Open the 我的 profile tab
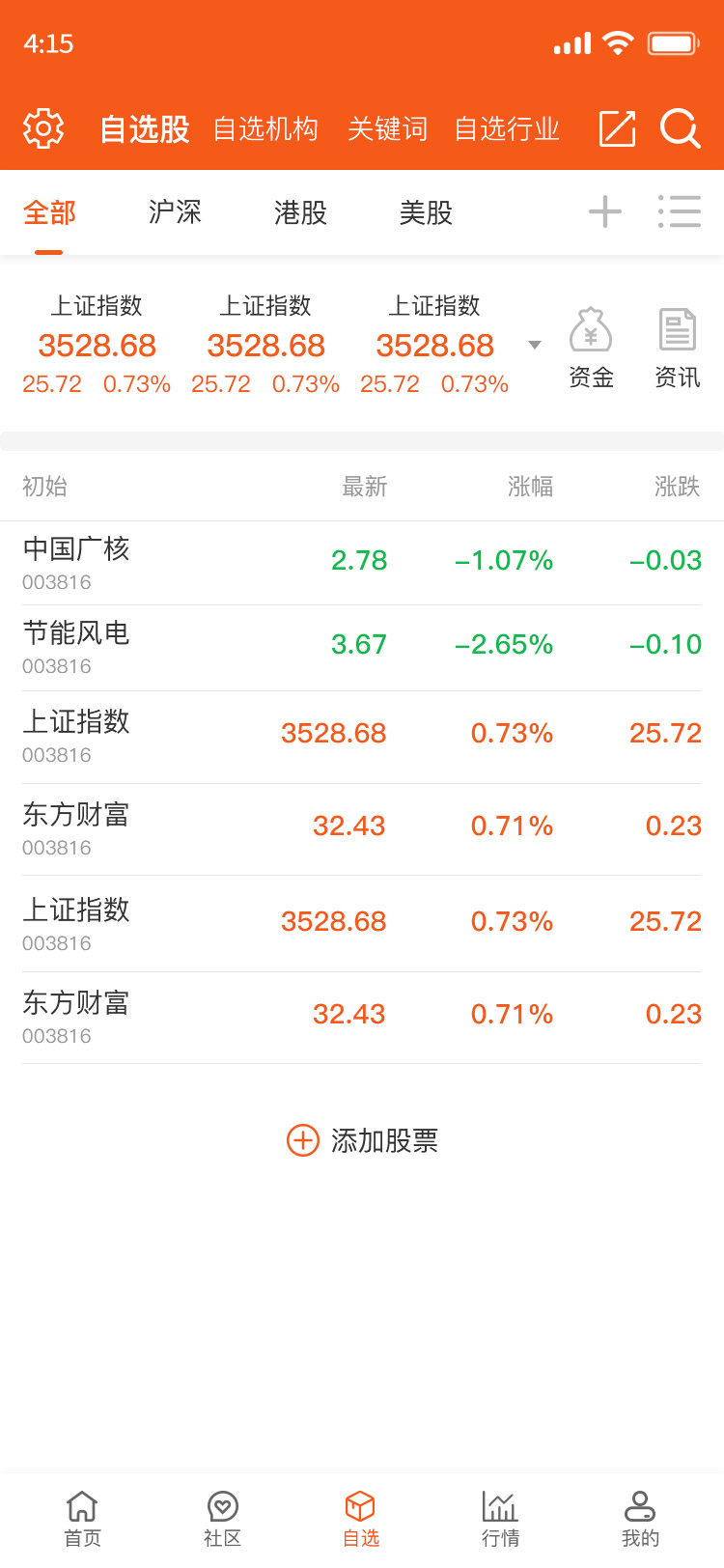 (640, 1519)
